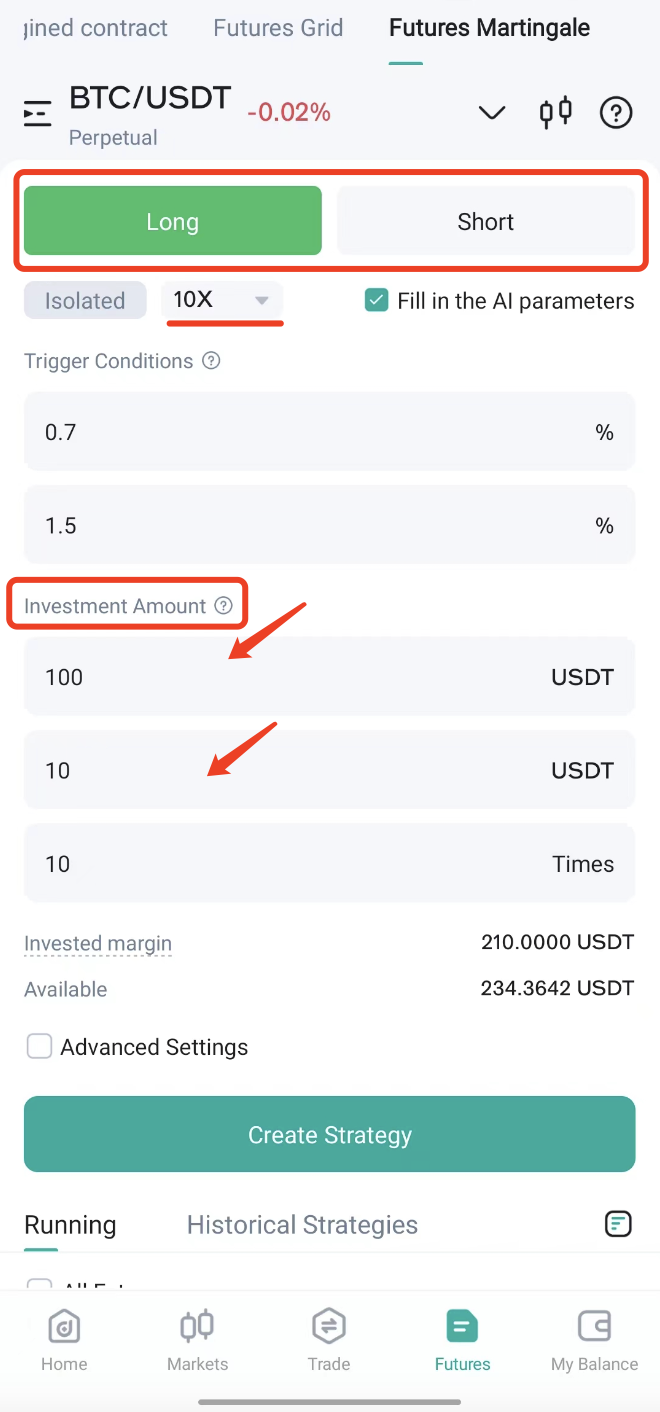Tap the Create Strategy button
The height and width of the screenshot is (1412, 660).
pos(330,1134)
